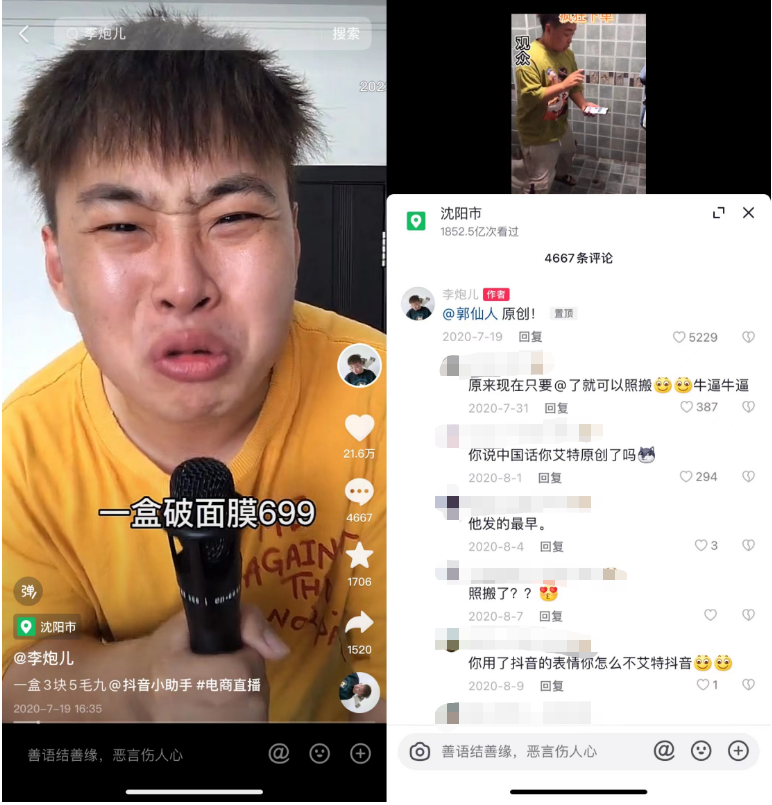The image size is (772, 805).
Task: Share the video via the 1520 arrow
Action: (359, 624)
